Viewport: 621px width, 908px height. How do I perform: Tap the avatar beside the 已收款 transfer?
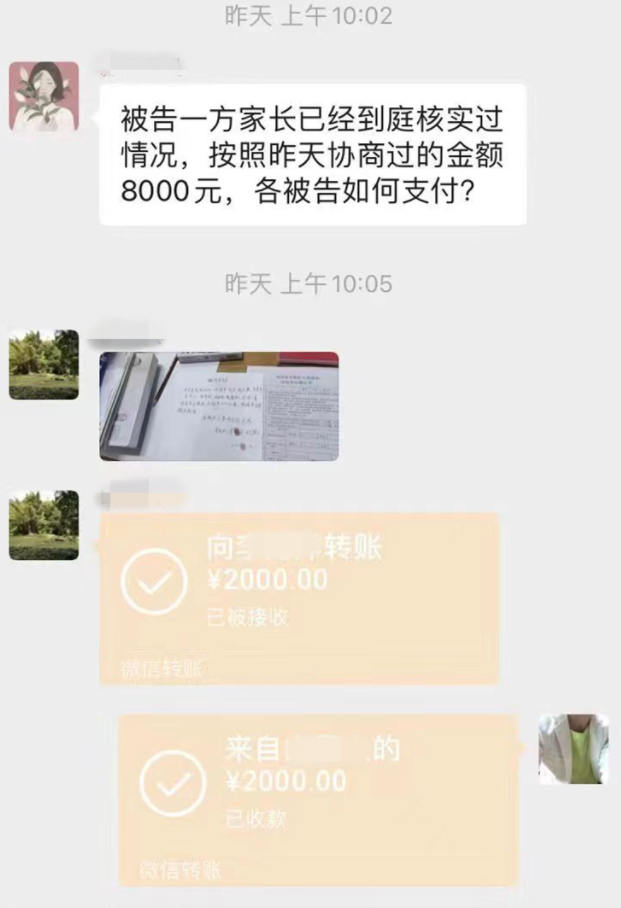[x=573, y=749]
